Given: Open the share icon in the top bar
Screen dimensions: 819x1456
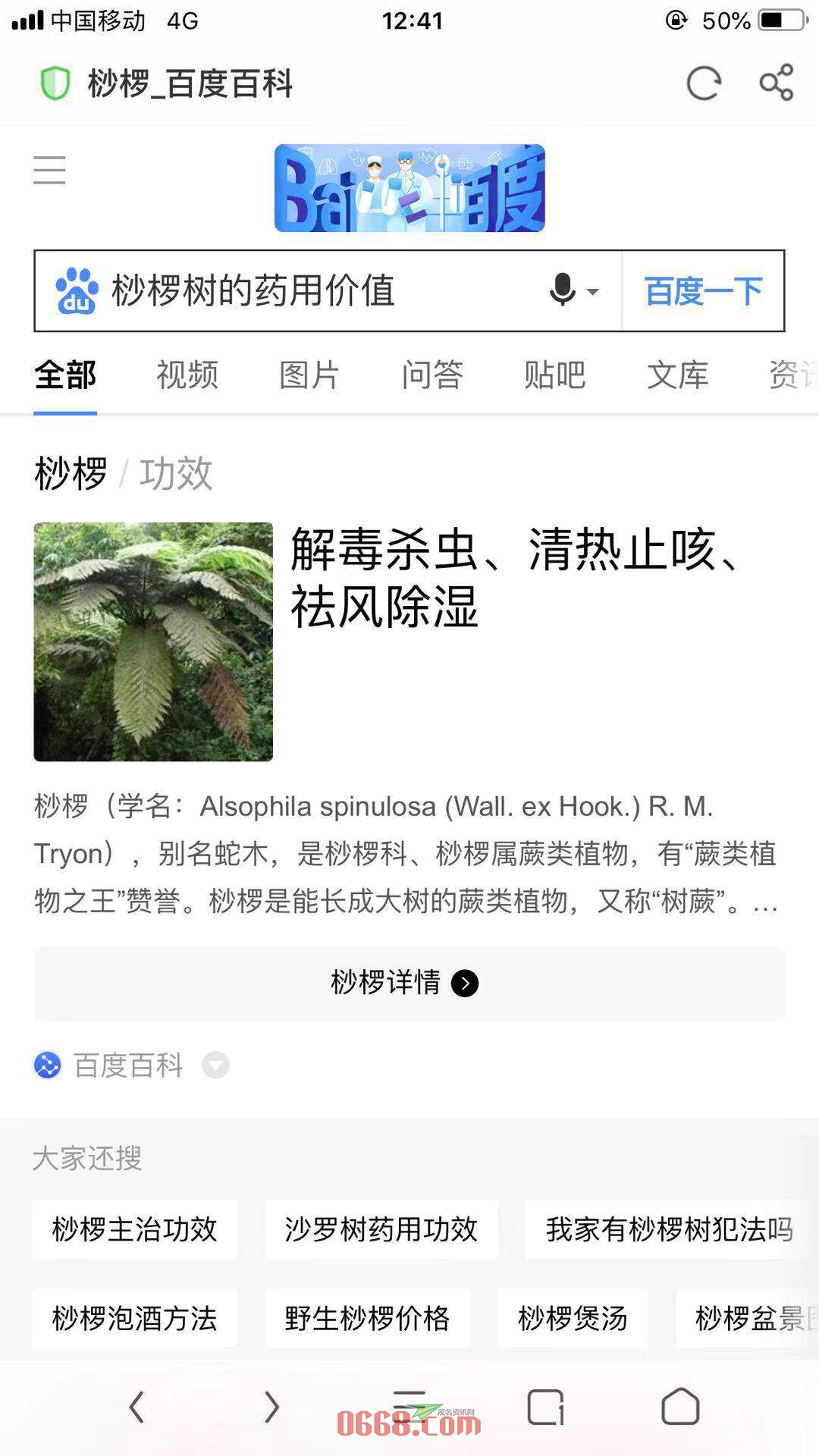Looking at the screenshot, I should tap(776, 83).
